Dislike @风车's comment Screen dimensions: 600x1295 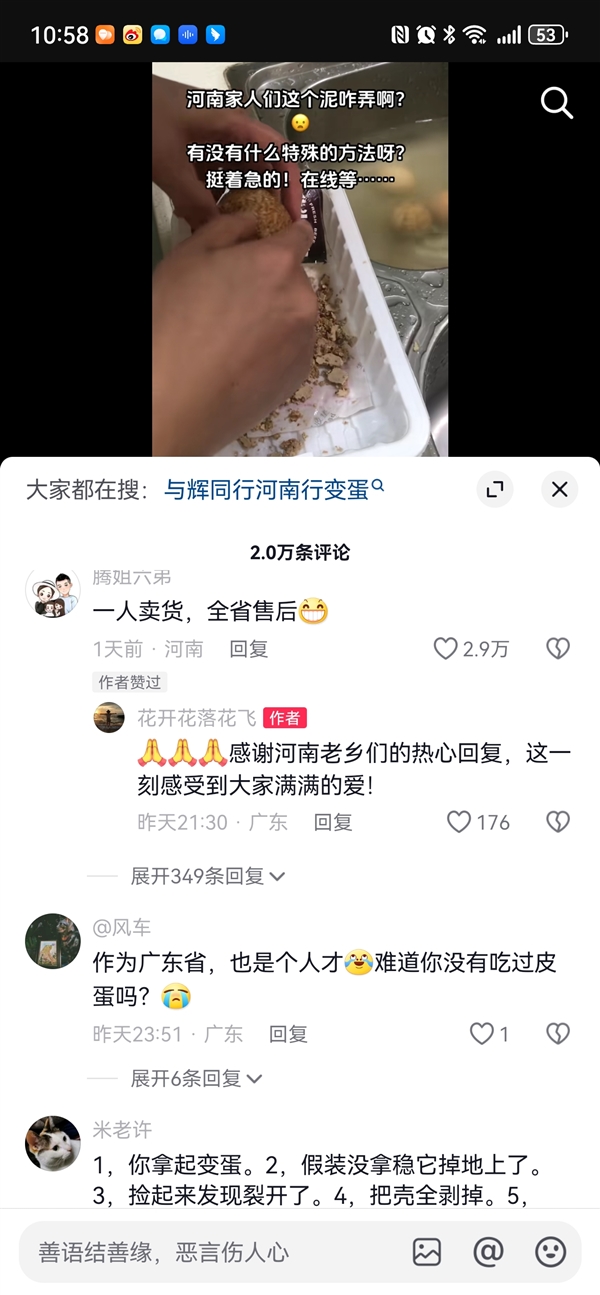557,1034
